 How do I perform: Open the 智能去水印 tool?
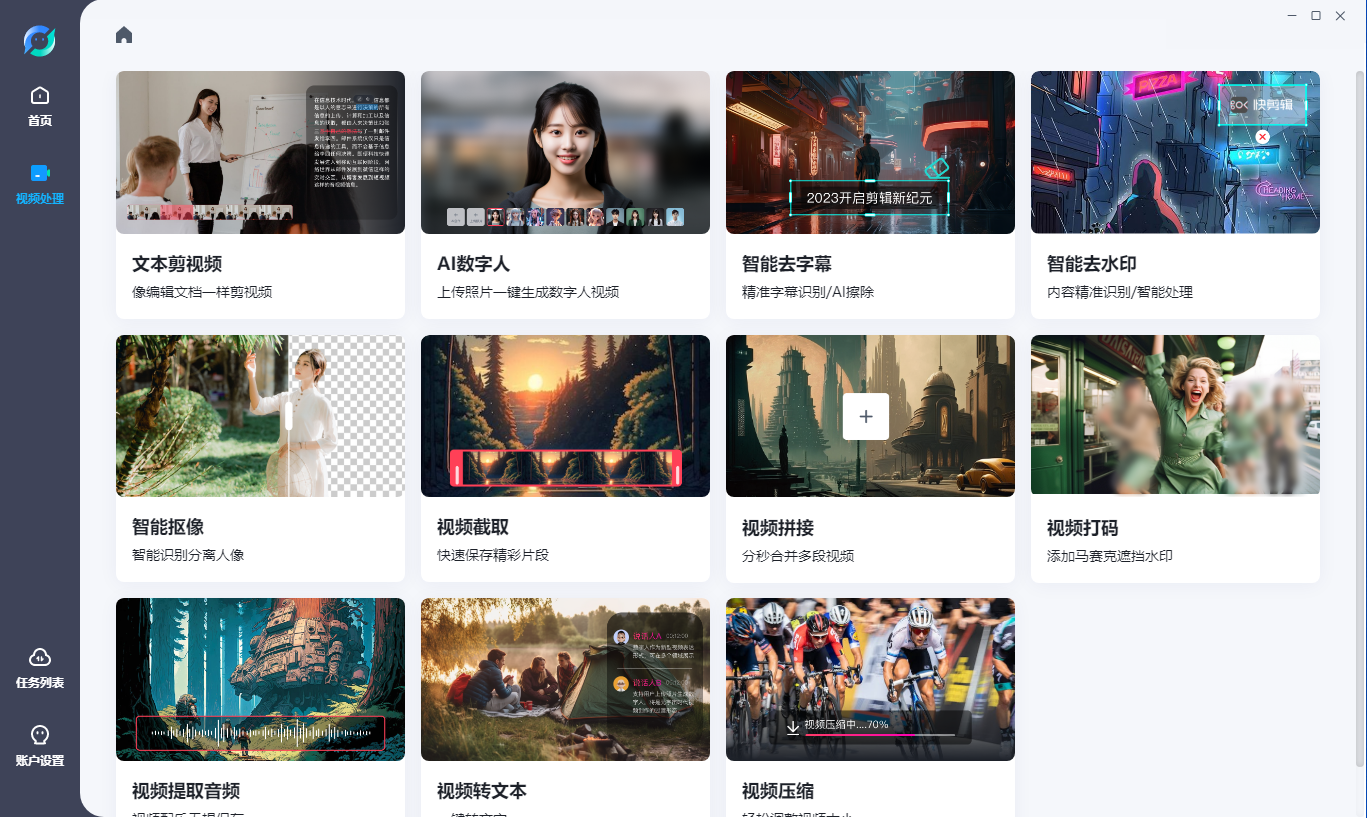click(1175, 194)
